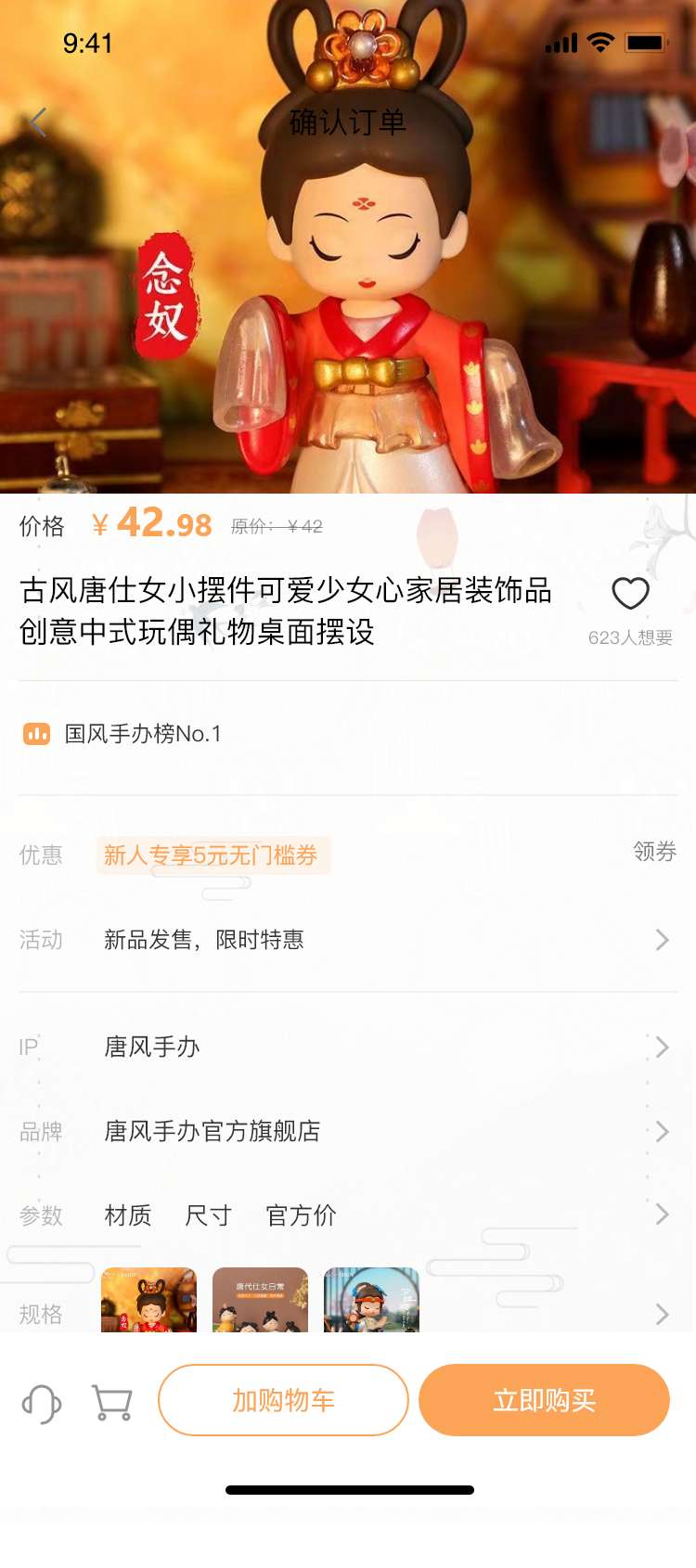Tap 领券 to claim the coupon
The height and width of the screenshot is (1568, 696).
[x=654, y=852]
